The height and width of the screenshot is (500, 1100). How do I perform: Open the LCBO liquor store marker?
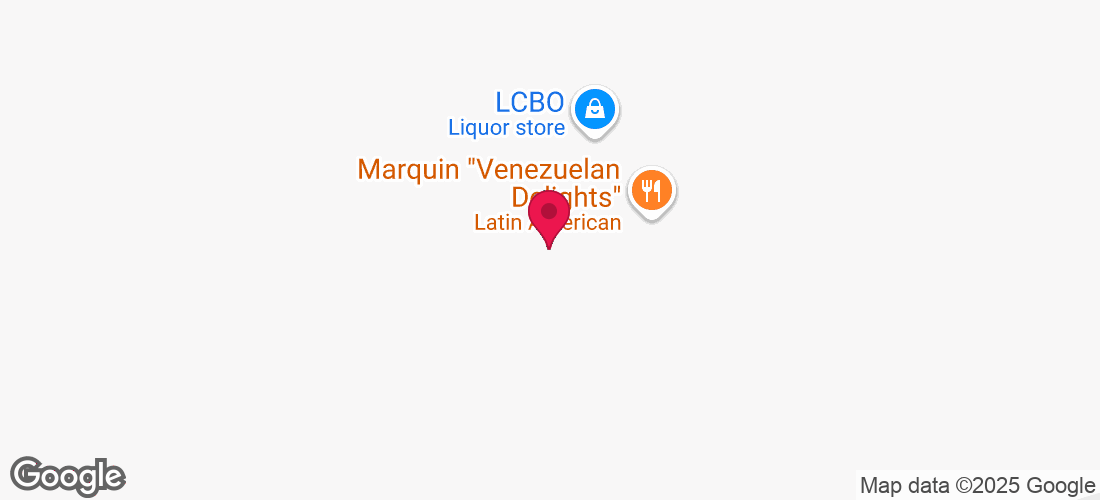[x=595, y=108]
